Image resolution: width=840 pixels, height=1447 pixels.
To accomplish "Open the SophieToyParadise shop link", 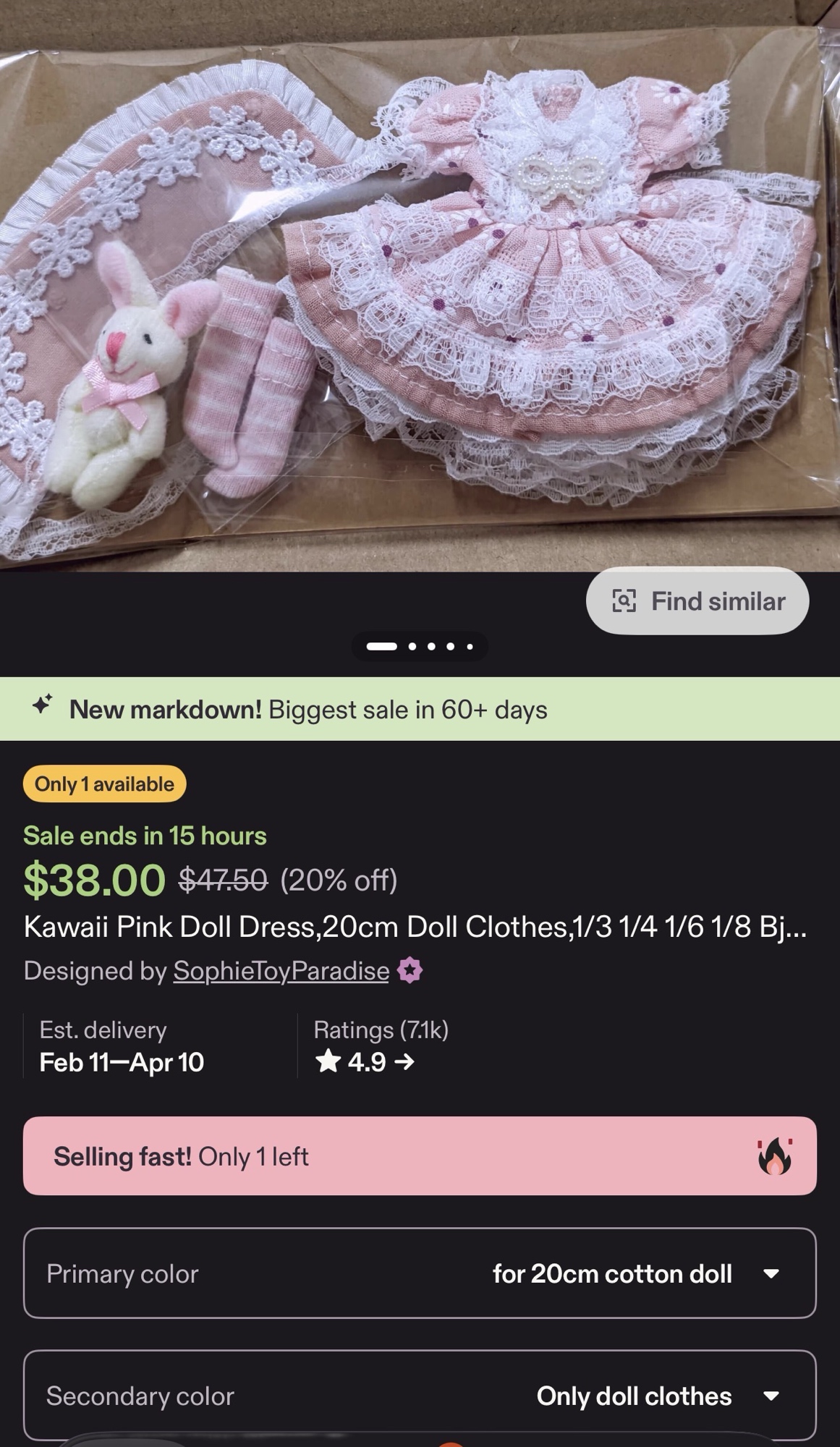I will [x=281, y=970].
